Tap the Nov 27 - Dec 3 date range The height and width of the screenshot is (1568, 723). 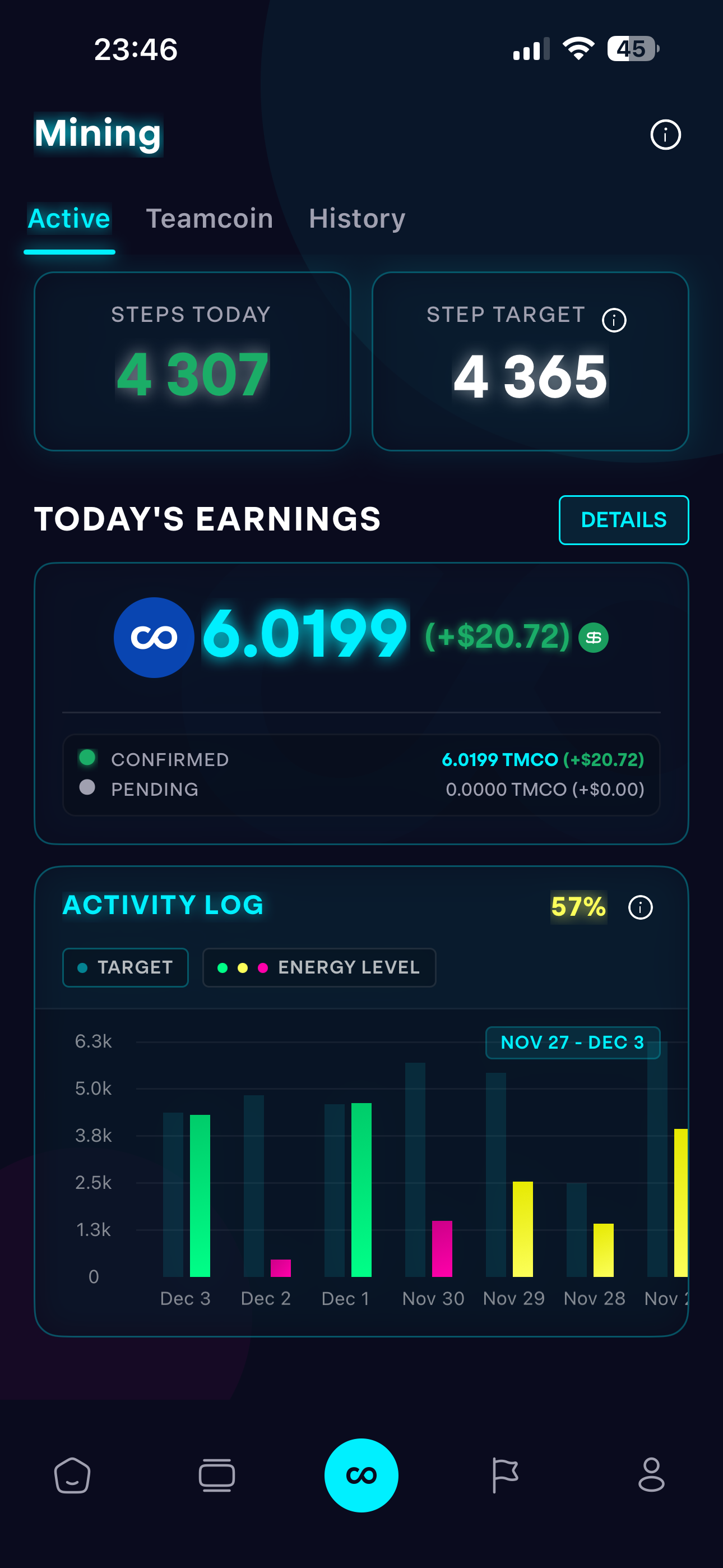click(x=572, y=1042)
